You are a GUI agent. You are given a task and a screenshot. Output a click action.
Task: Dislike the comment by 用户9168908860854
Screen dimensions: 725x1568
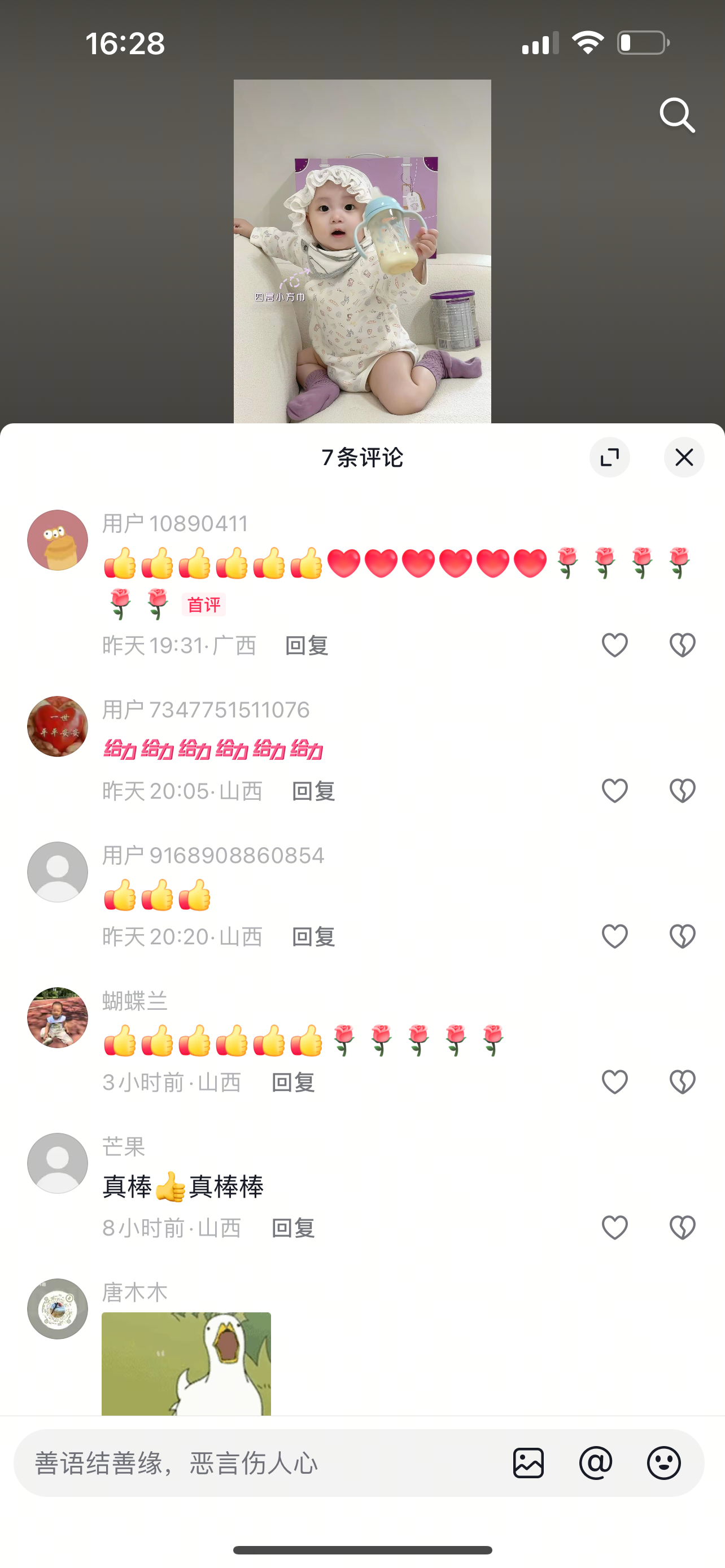pyautogui.click(x=683, y=936)
